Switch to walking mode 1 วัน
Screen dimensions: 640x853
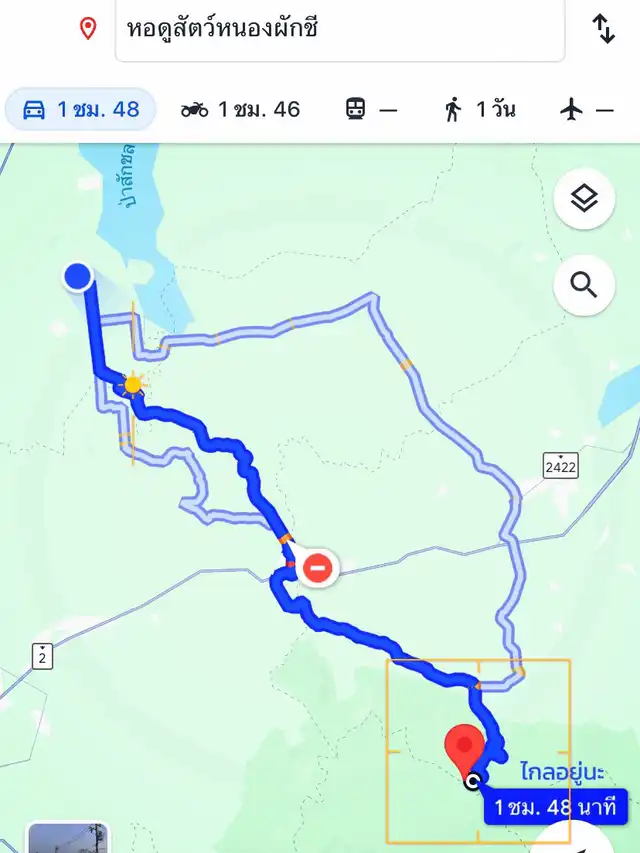[480, 110]
